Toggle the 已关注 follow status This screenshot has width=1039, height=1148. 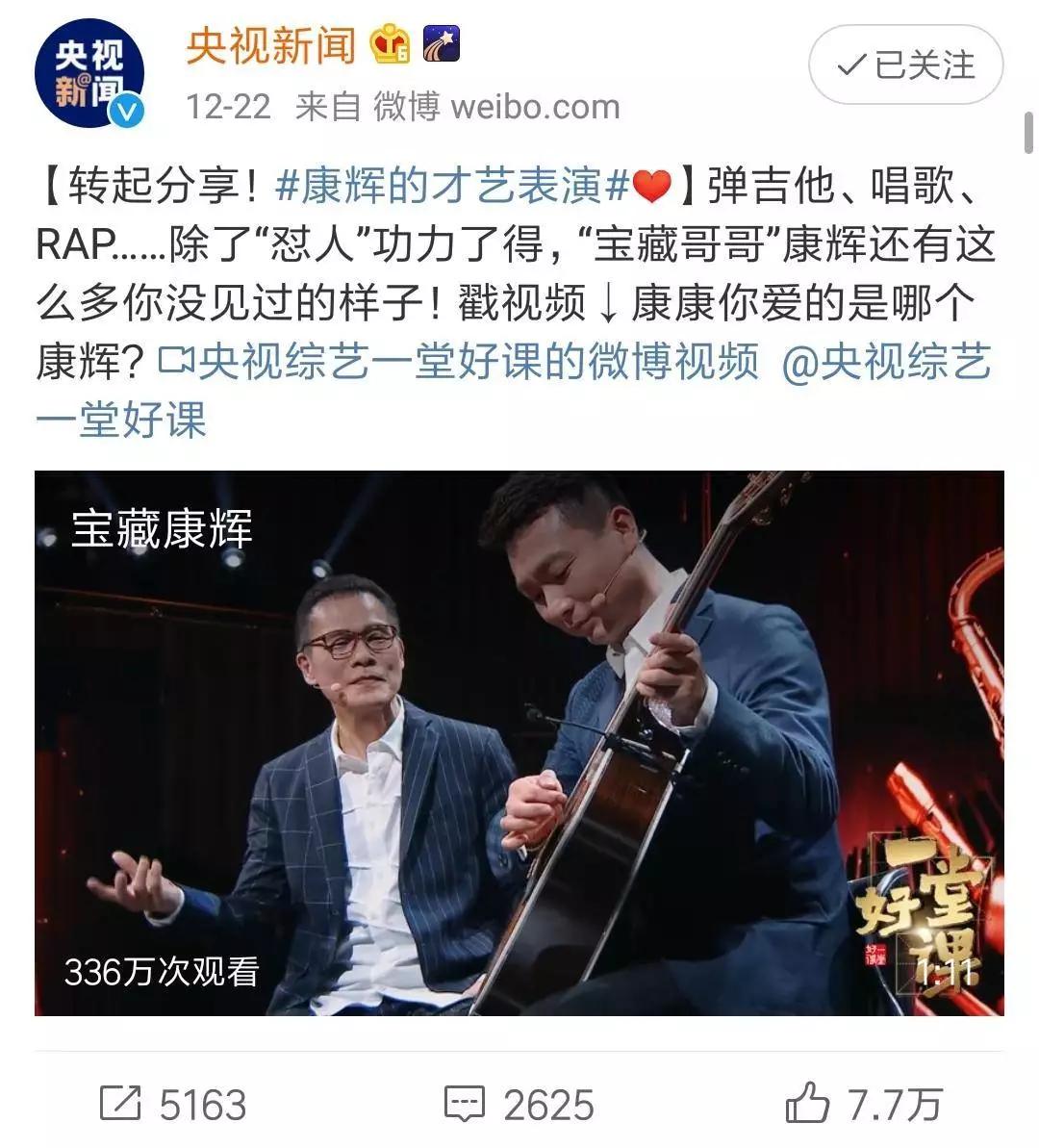click(x=903, y=65)
